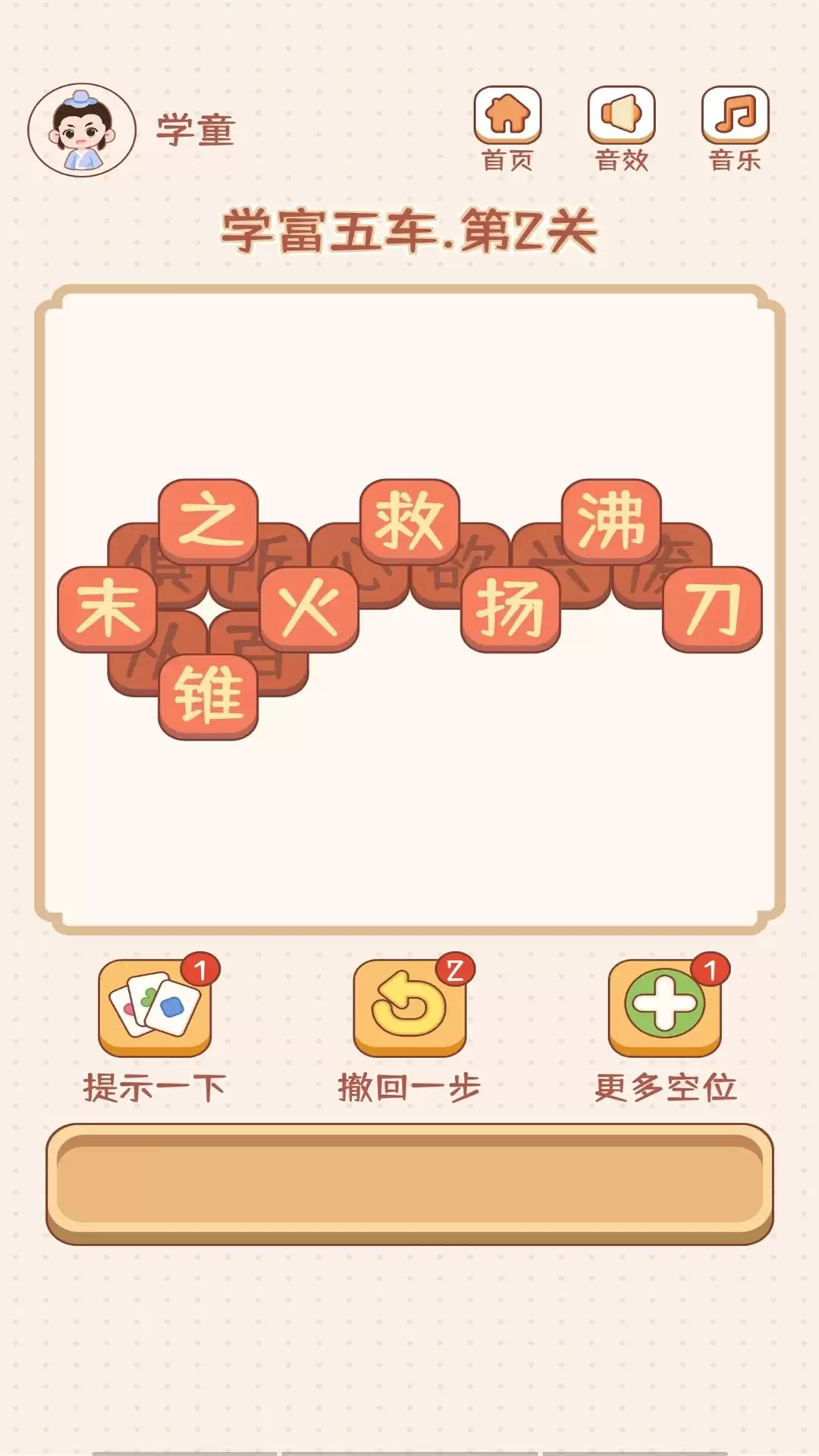Select the 之 character tile
Image resolution: width=819 pixels, height=1456 pixels.
pyautogui.click(x=209, y=522)
